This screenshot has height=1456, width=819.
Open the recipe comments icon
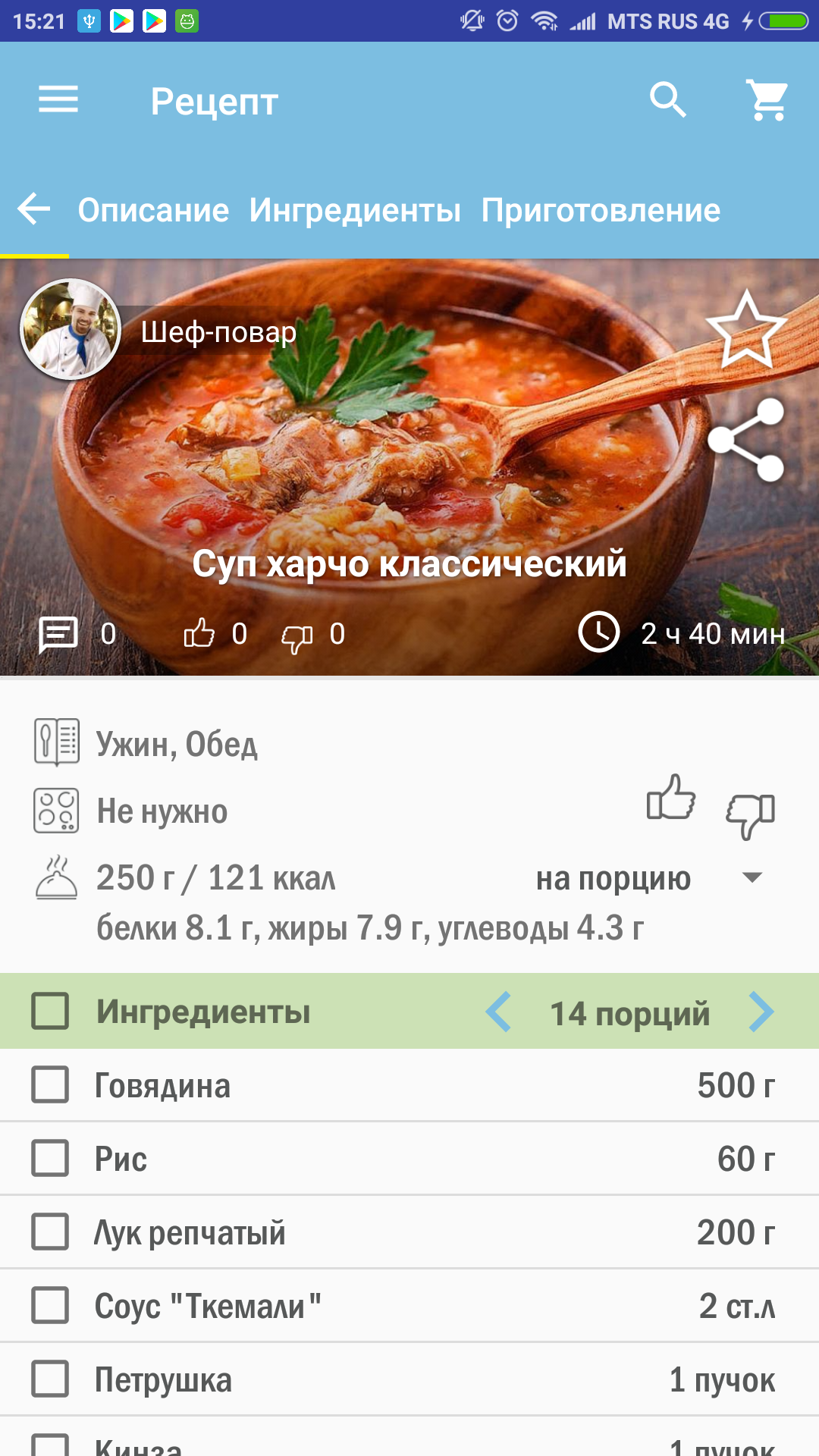point(58,635)
